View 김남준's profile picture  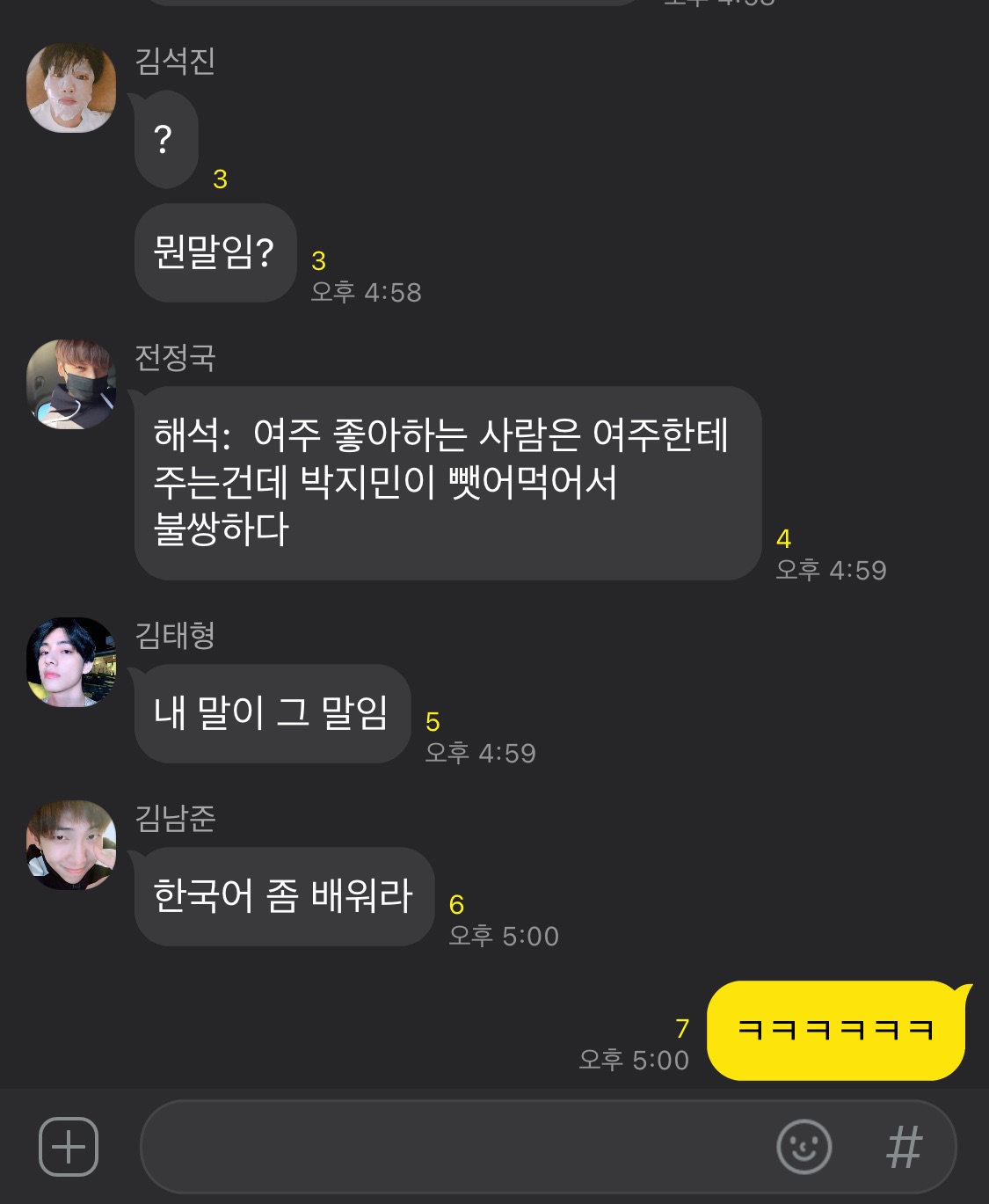[x=71, y=845]
